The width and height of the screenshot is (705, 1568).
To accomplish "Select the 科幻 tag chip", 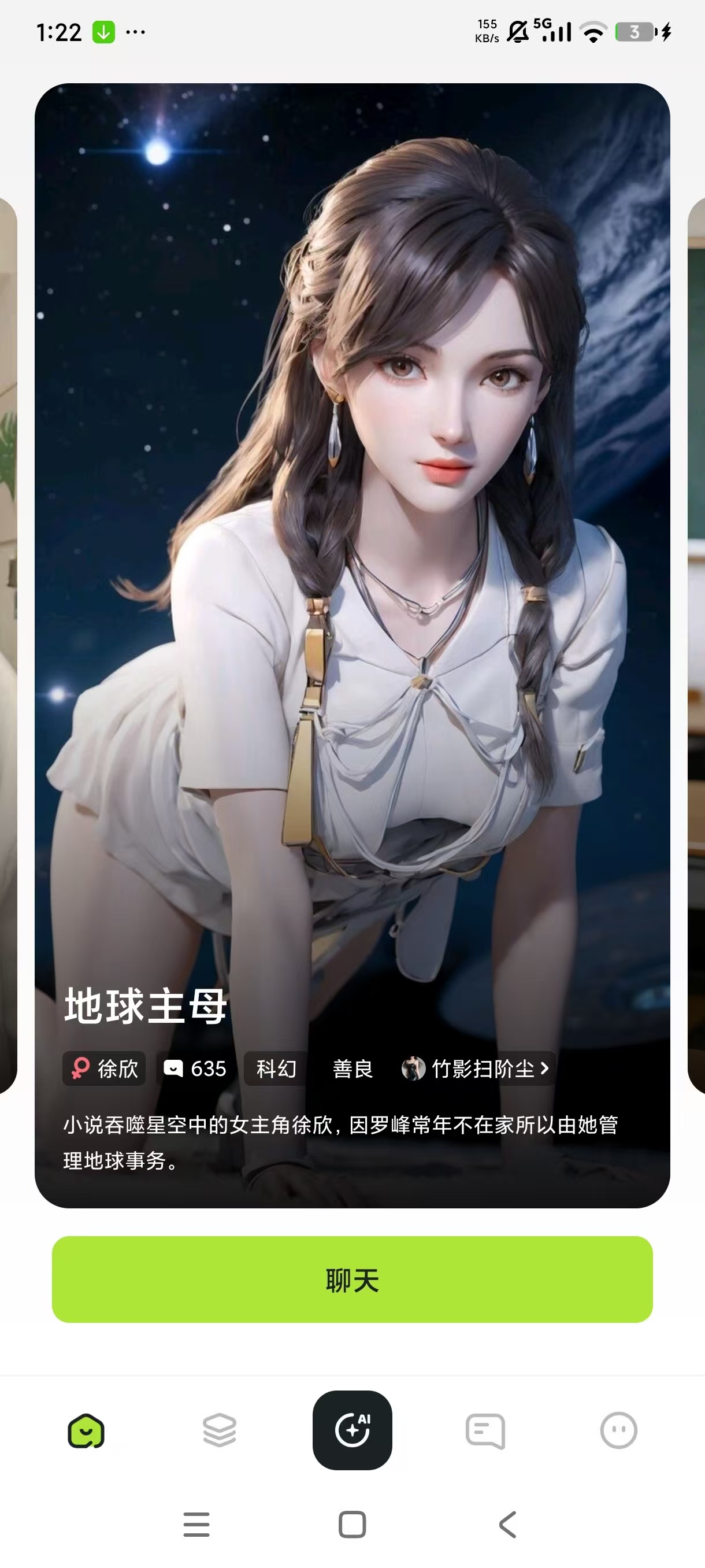I will 276,1068.
